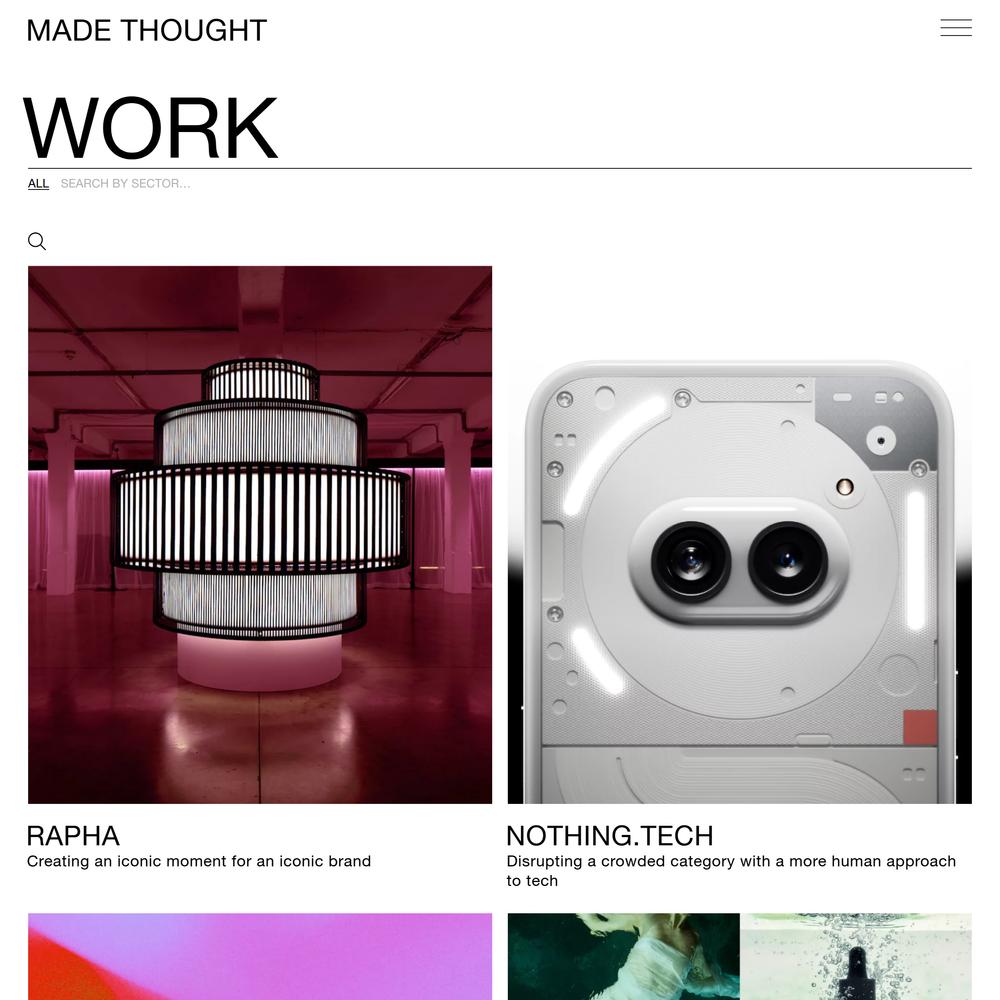Screen dimensions: 1000x1000
Task: Open the Nothing.tech project tile
Action: [739, 580]
